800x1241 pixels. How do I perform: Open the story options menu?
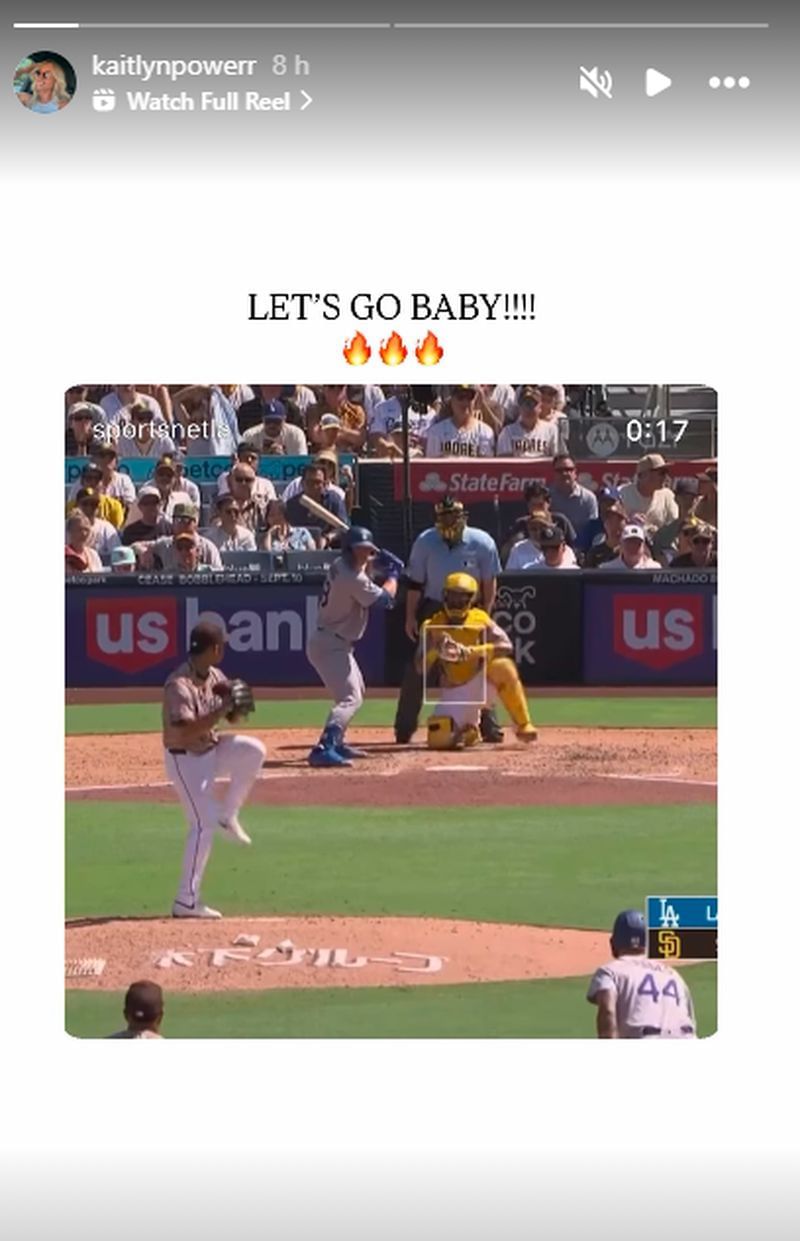pyautogui.click(x=729, y=83)
